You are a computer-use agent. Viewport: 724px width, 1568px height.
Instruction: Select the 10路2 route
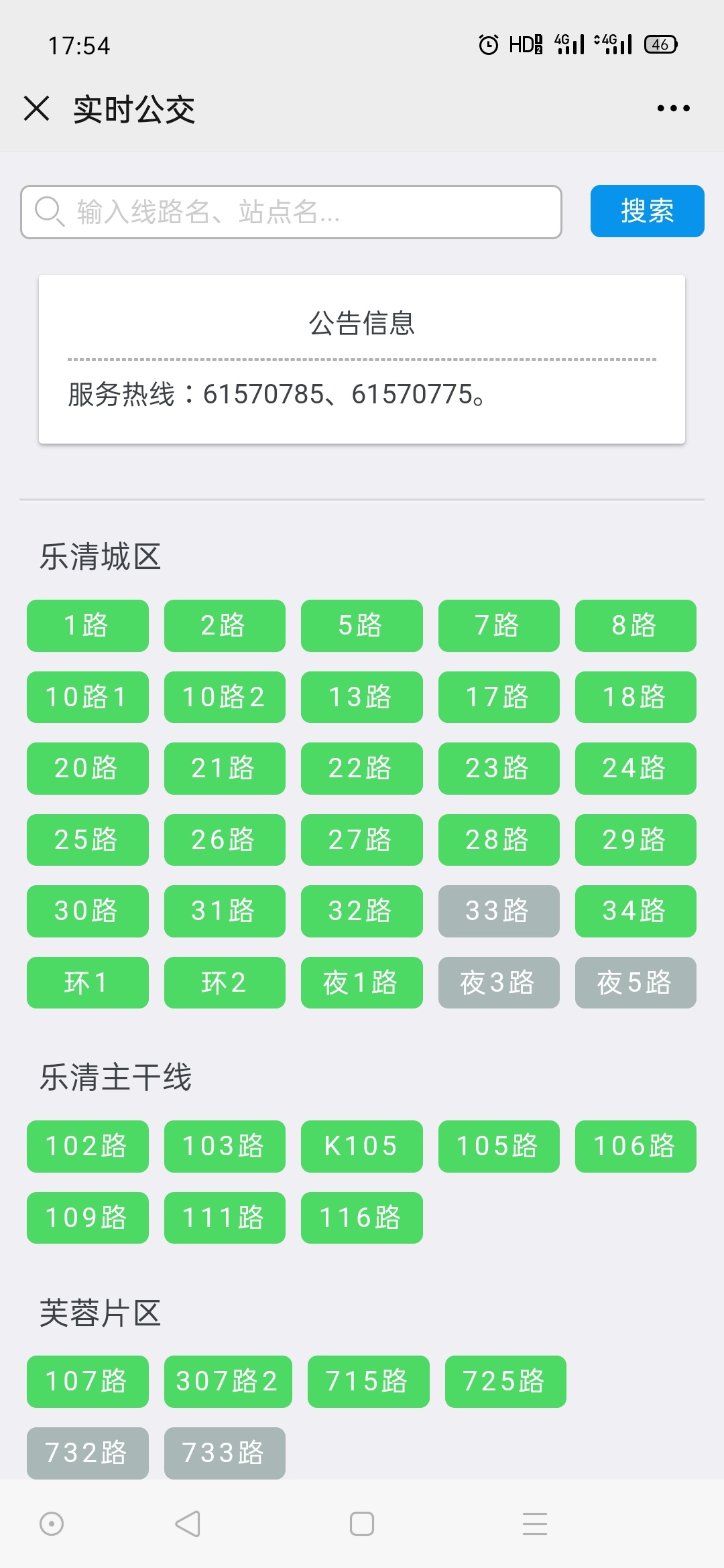pos(225,698)
